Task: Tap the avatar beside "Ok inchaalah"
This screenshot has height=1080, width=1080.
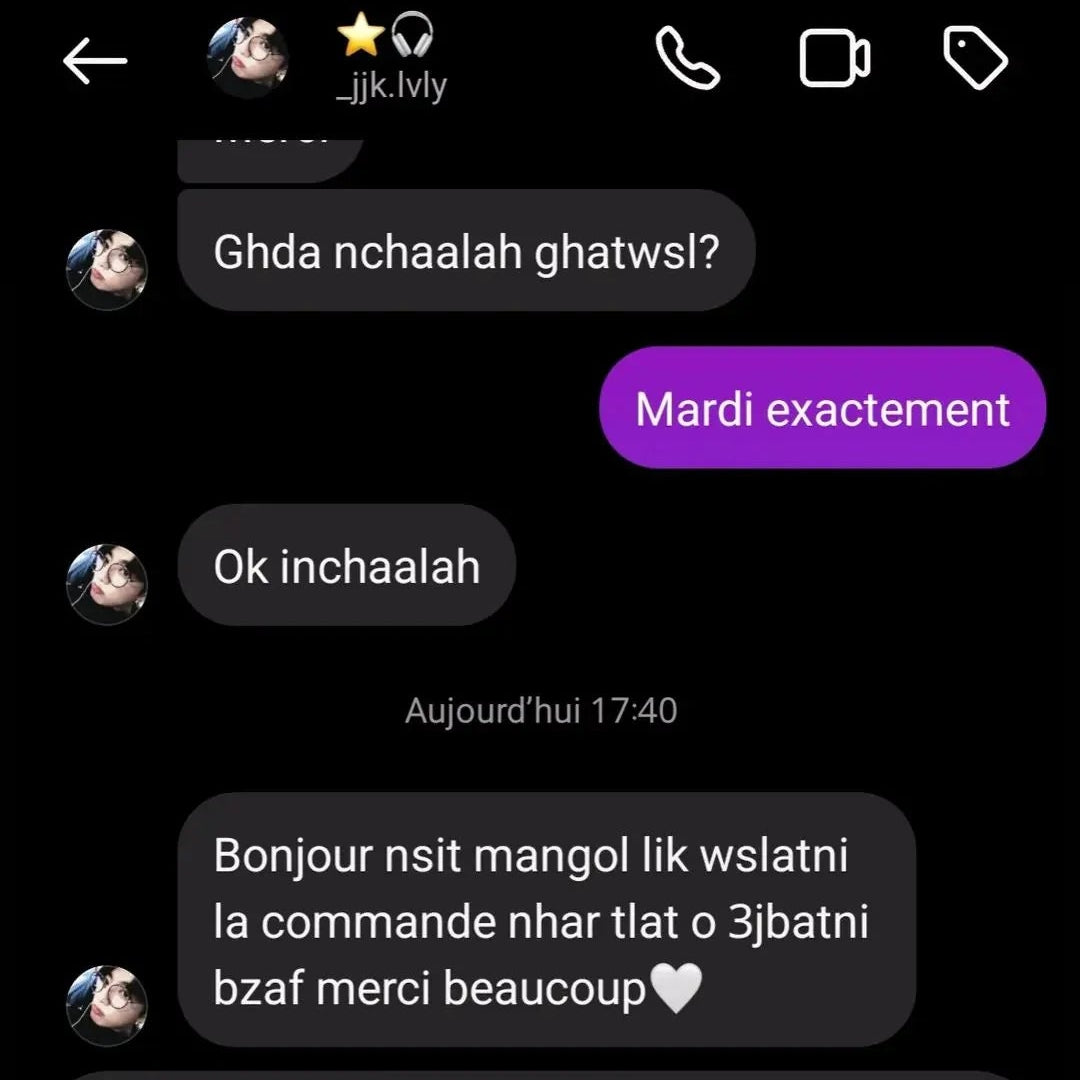Action: pyautogui.click(x=107, y=585)
